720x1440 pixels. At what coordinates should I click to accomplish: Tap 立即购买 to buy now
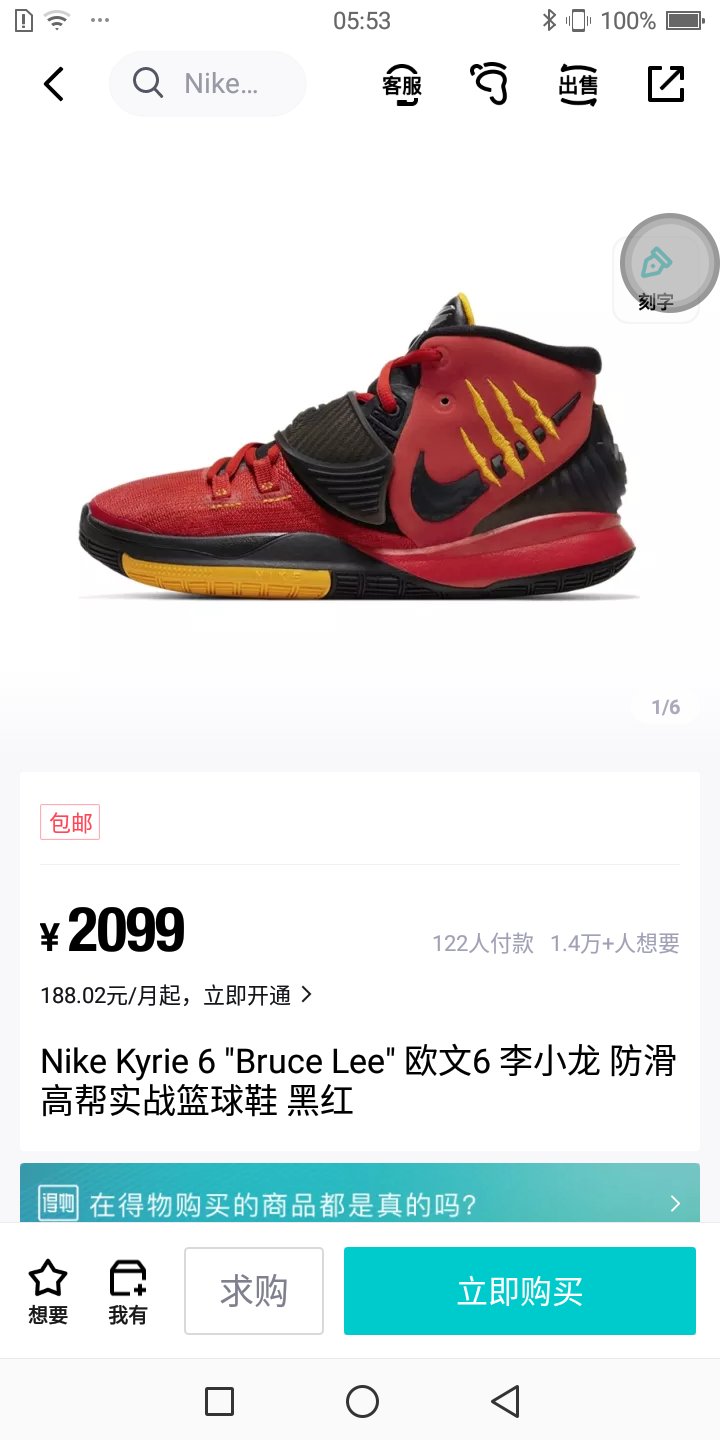point(519,1290)
